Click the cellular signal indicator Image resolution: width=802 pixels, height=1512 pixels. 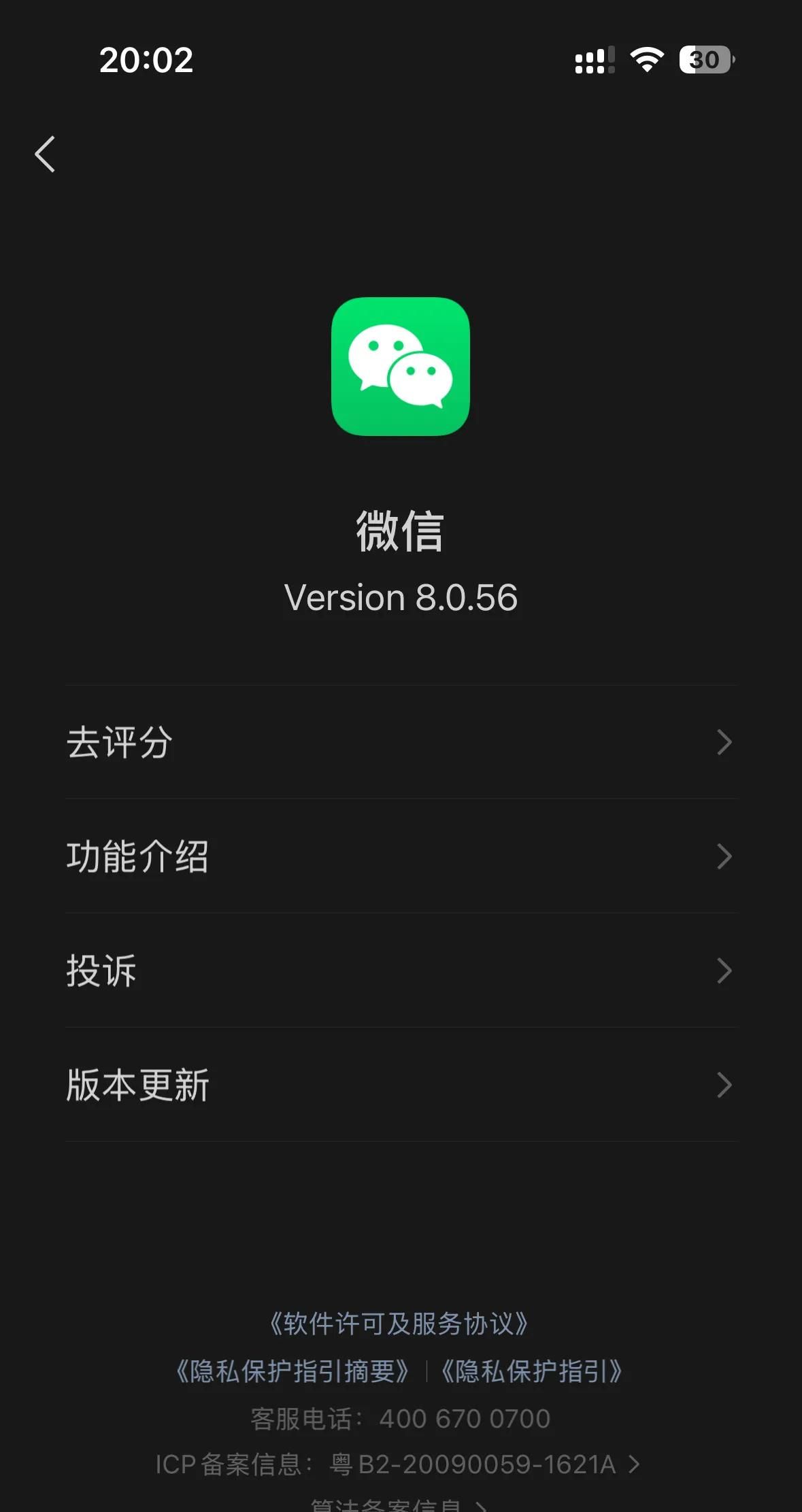tap(593, 61)
